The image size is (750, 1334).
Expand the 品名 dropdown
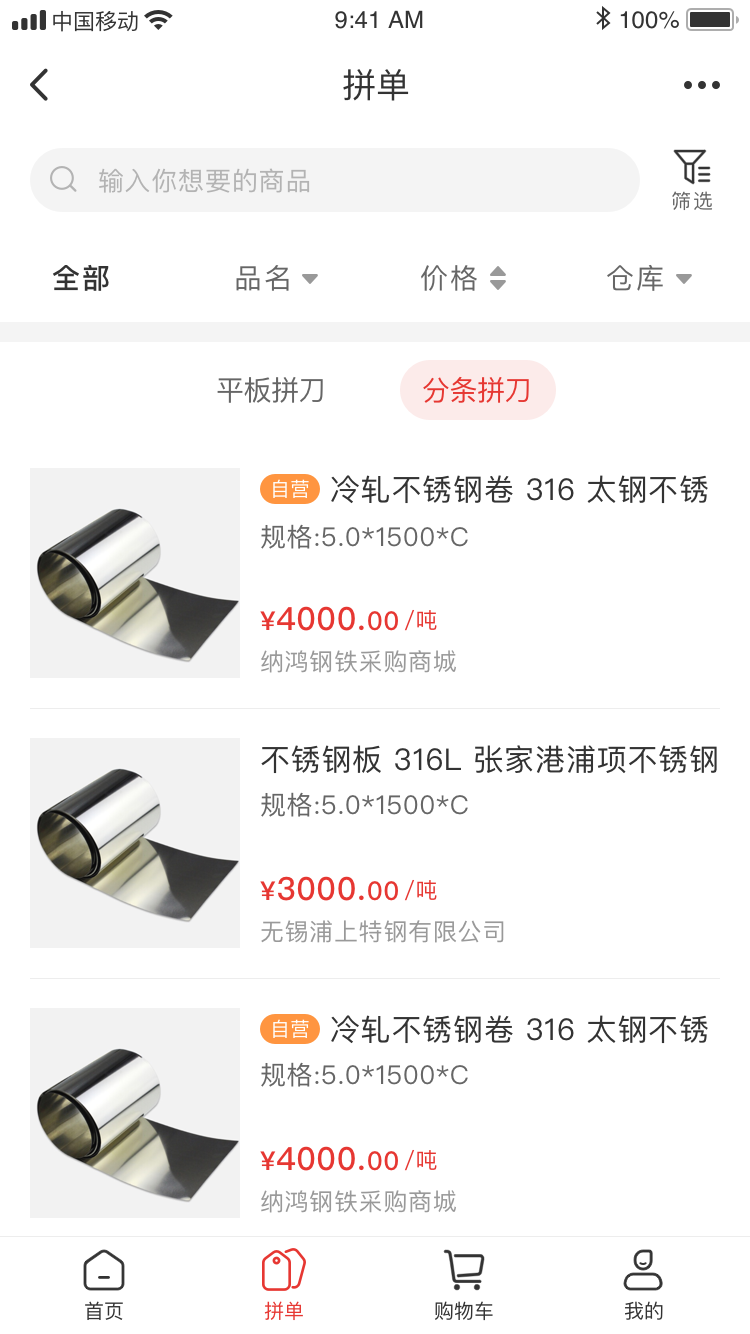pyautogui.click(x=277, y=279)
